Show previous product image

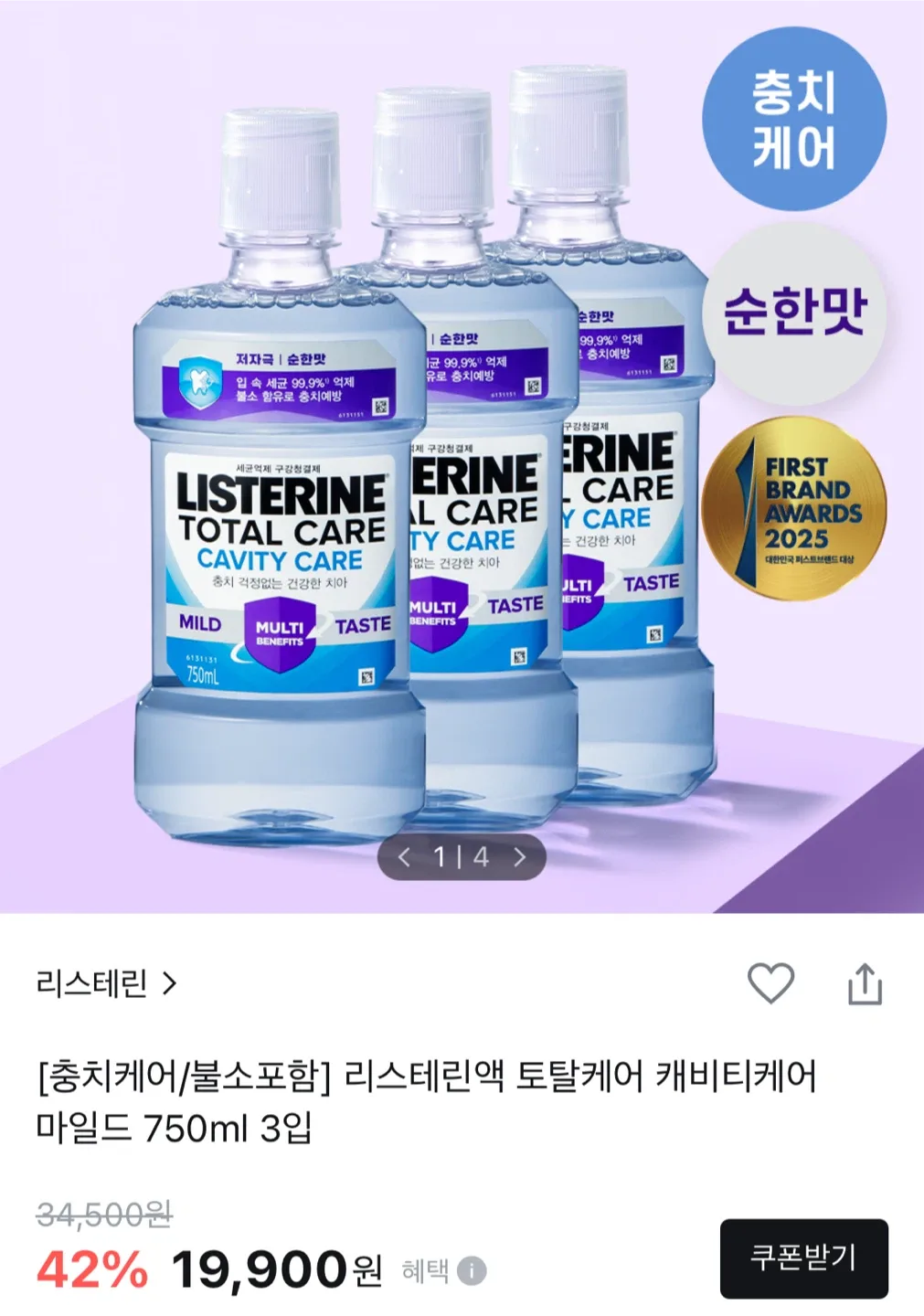pyautogui.click(x=405, y=857)
